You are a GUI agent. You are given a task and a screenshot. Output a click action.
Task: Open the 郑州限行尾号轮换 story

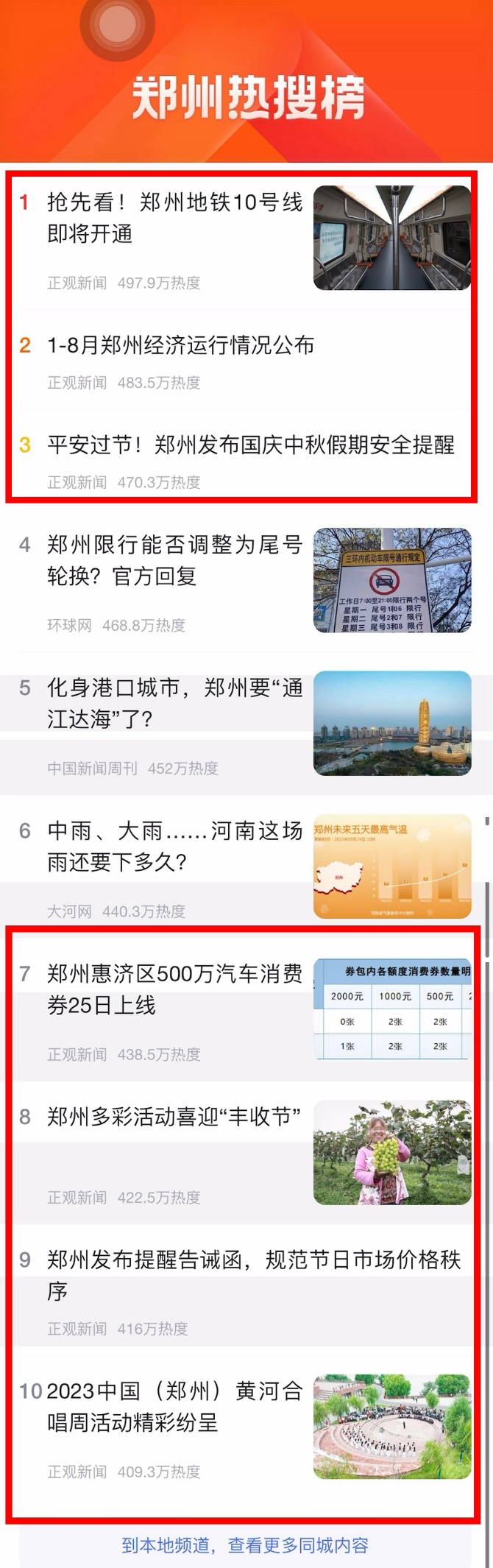(174, 560)
